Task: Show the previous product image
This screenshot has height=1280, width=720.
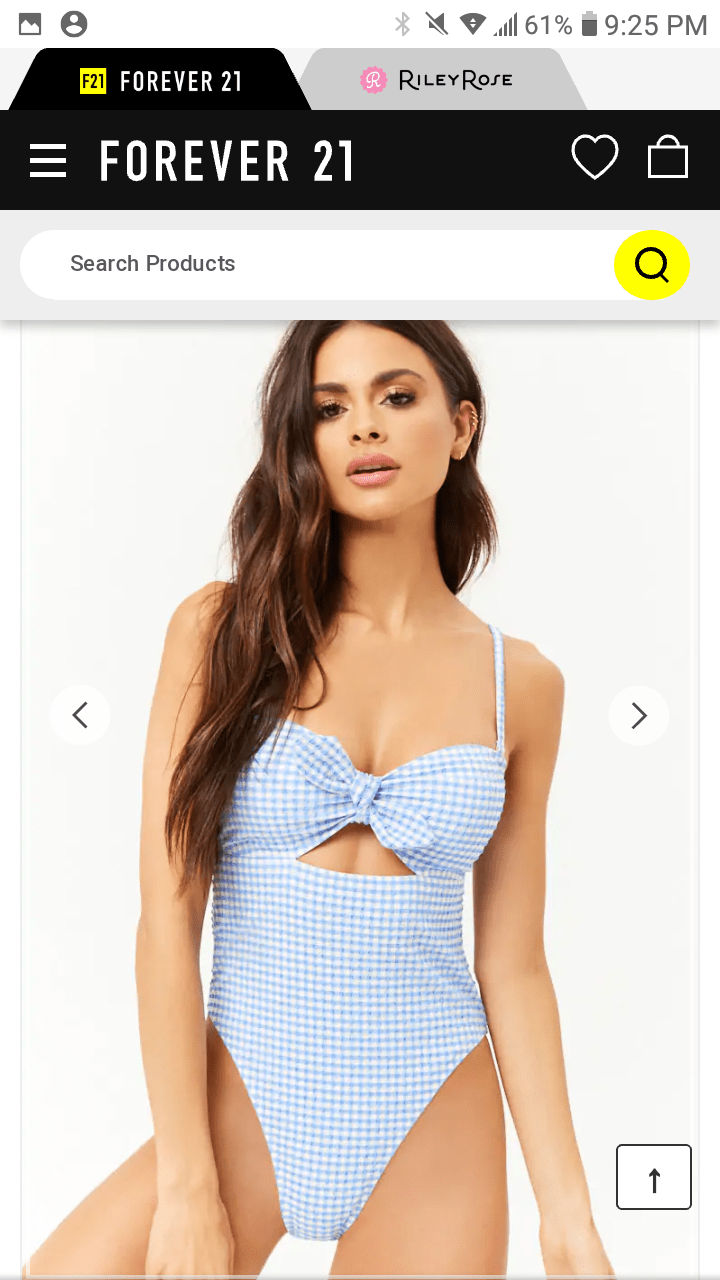Action: 80,715
